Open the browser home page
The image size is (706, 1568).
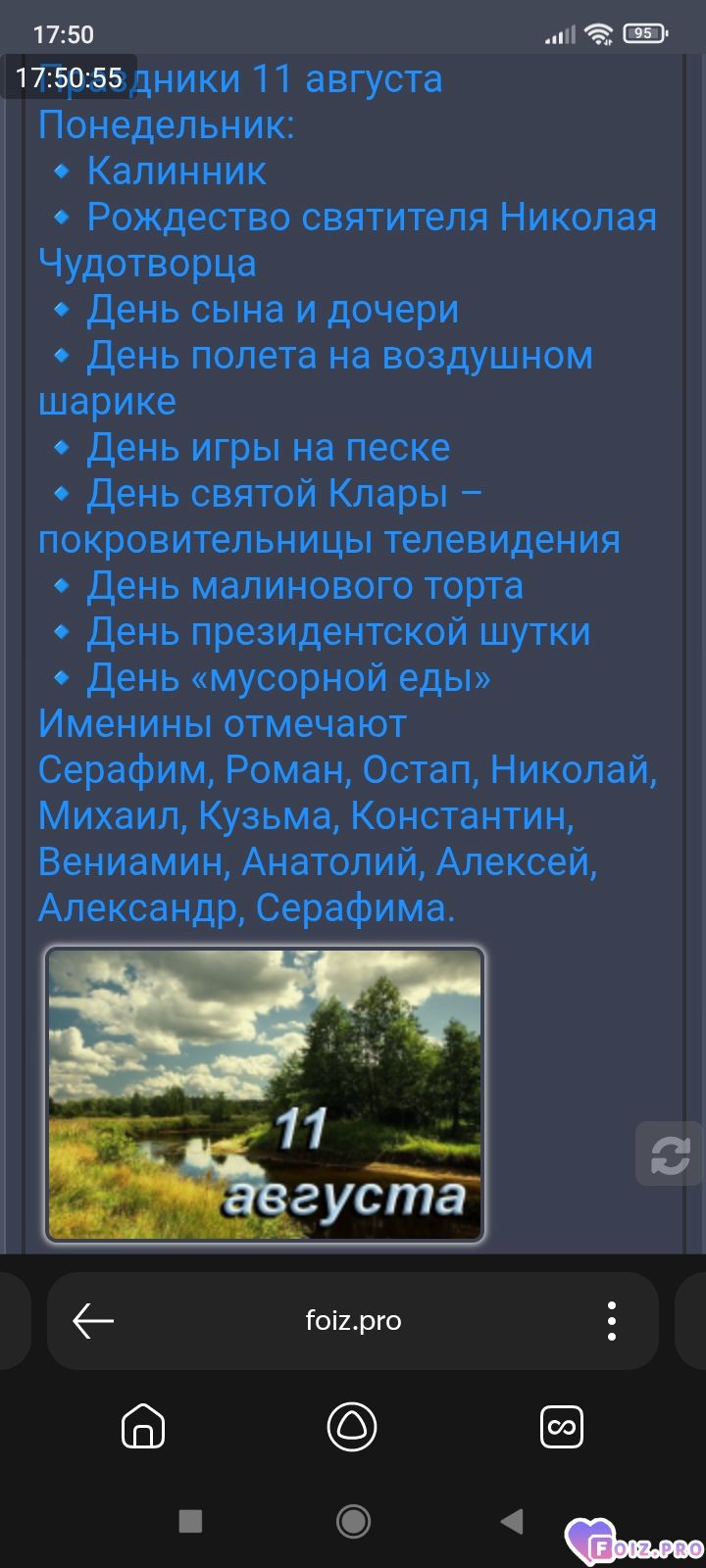click(x=143, y=1427)
